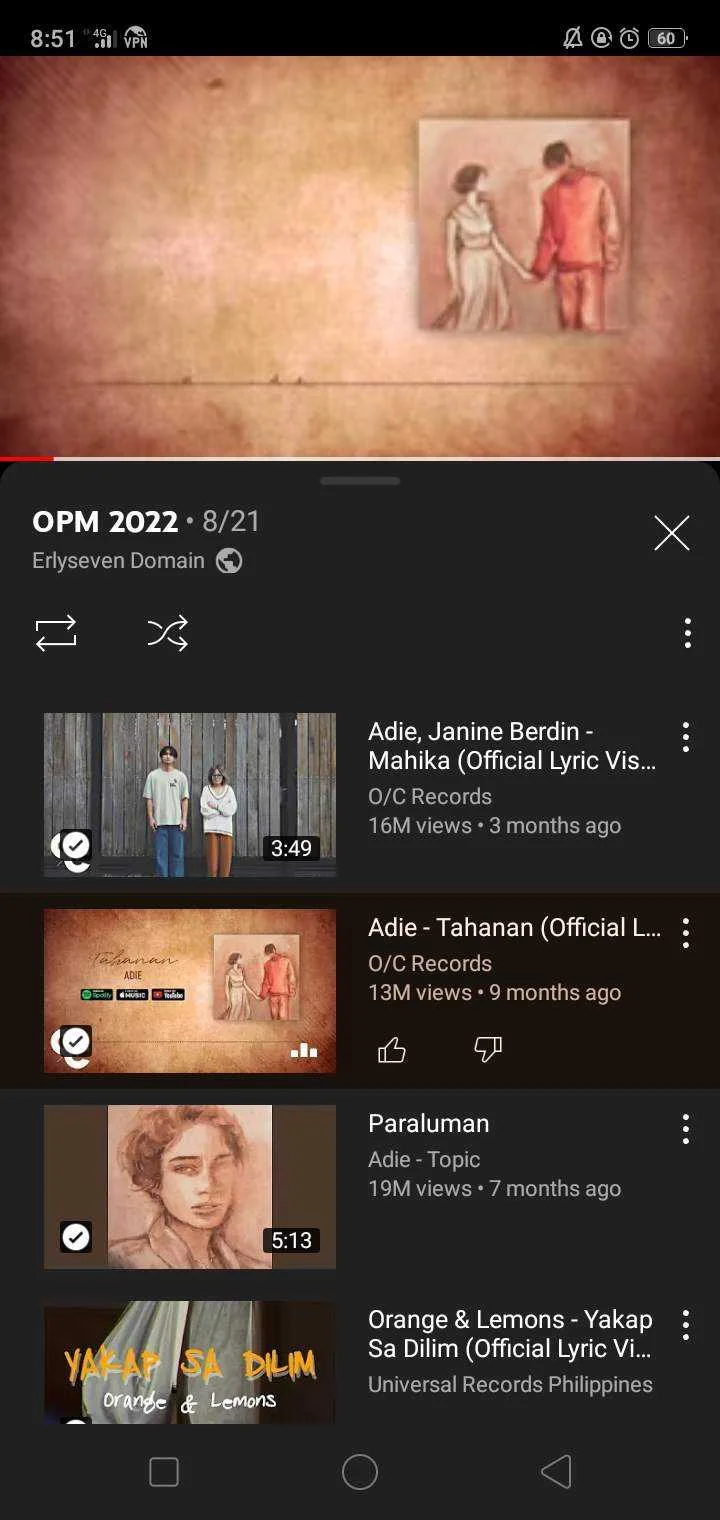The width and height of the screenshot is (720, 1520).
Task: Shuffle the OPM 2022 playlist
Action: click(167, 633)
